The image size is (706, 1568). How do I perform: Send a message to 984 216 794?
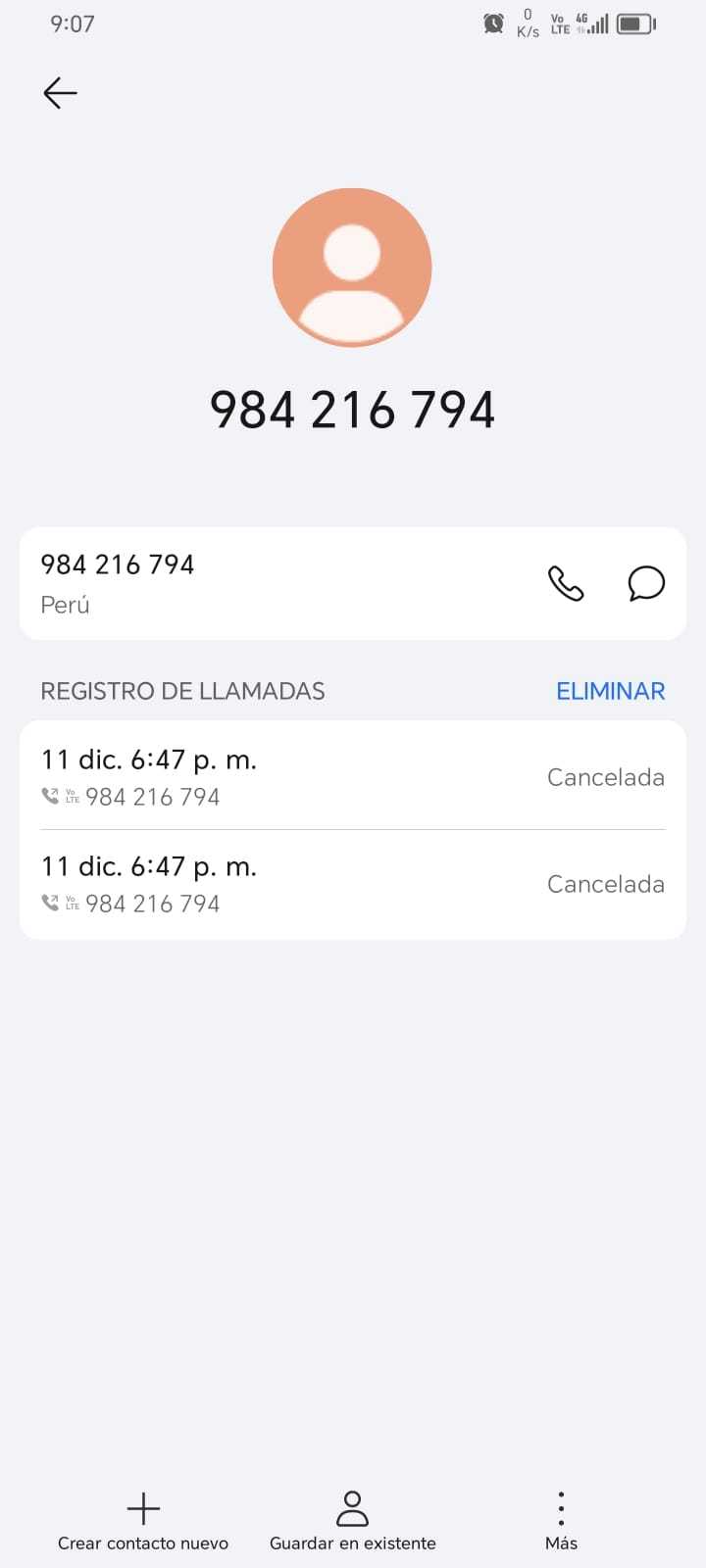[x=646, y=583]
